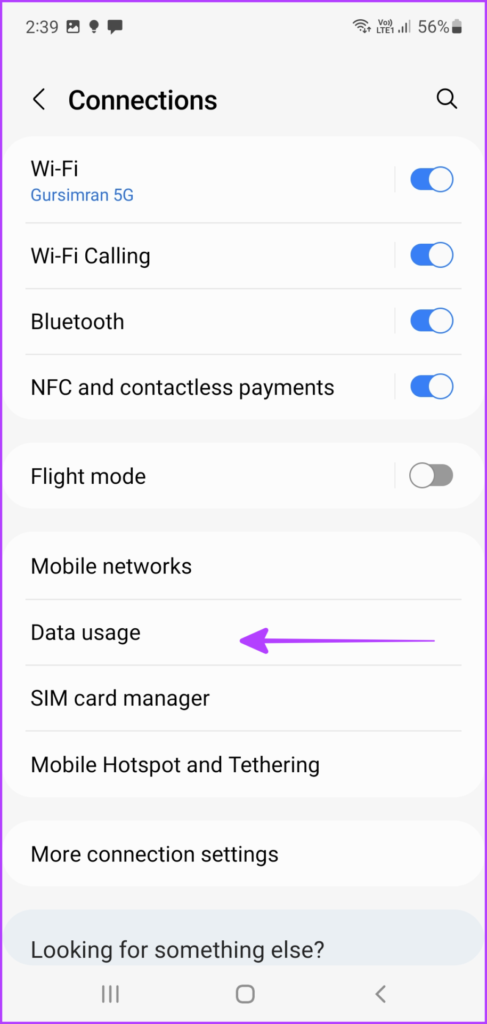Open recent apps from navigation bar
The image size is (487, 1024).
110,994
